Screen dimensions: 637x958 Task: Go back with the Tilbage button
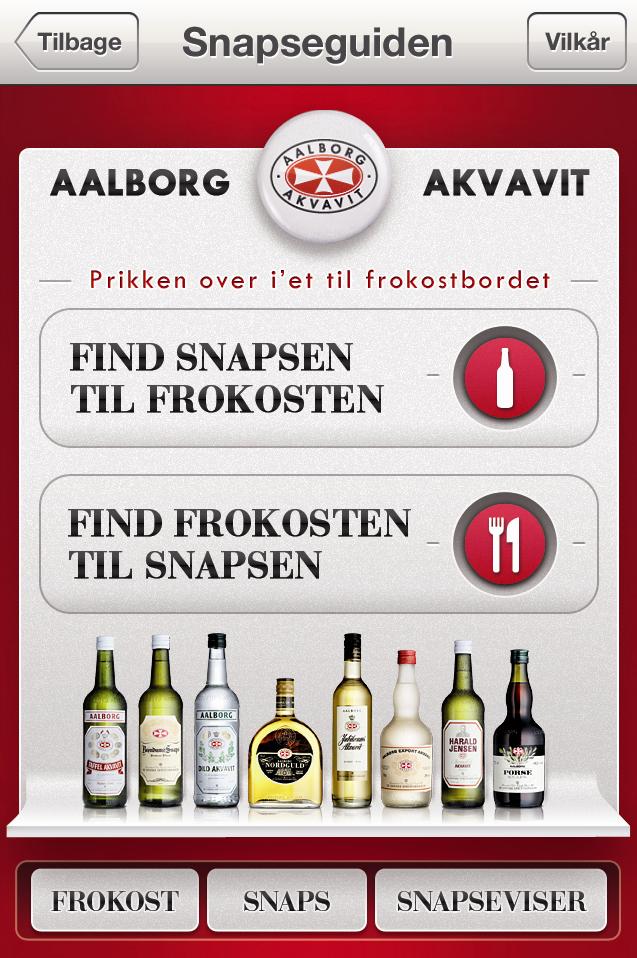tap(78, 42)
